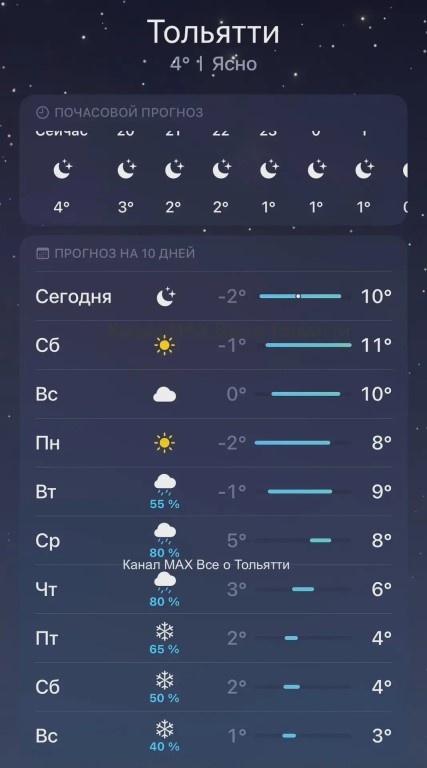View details for Вт with 55 % rain
427x768 pixels.
(214, 491)
